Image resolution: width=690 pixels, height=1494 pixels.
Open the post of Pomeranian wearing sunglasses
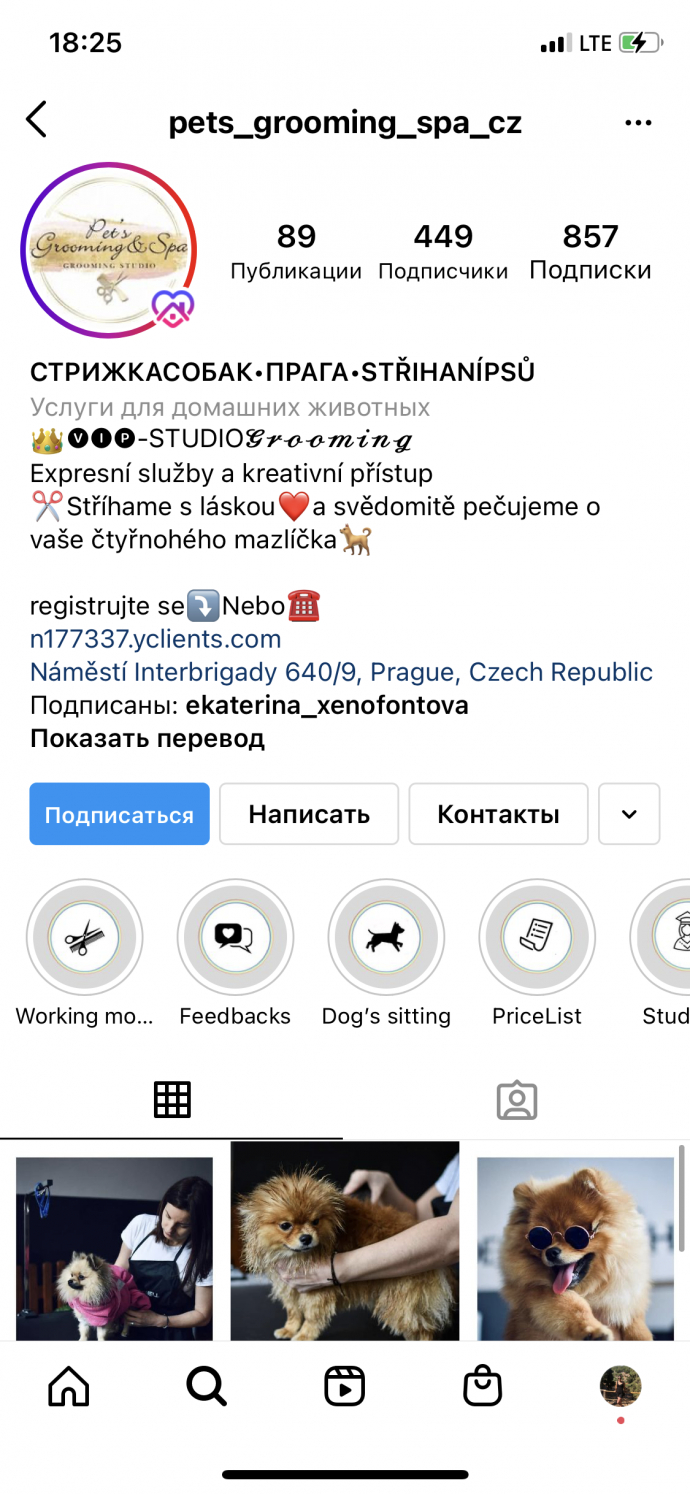[576, 1245]
